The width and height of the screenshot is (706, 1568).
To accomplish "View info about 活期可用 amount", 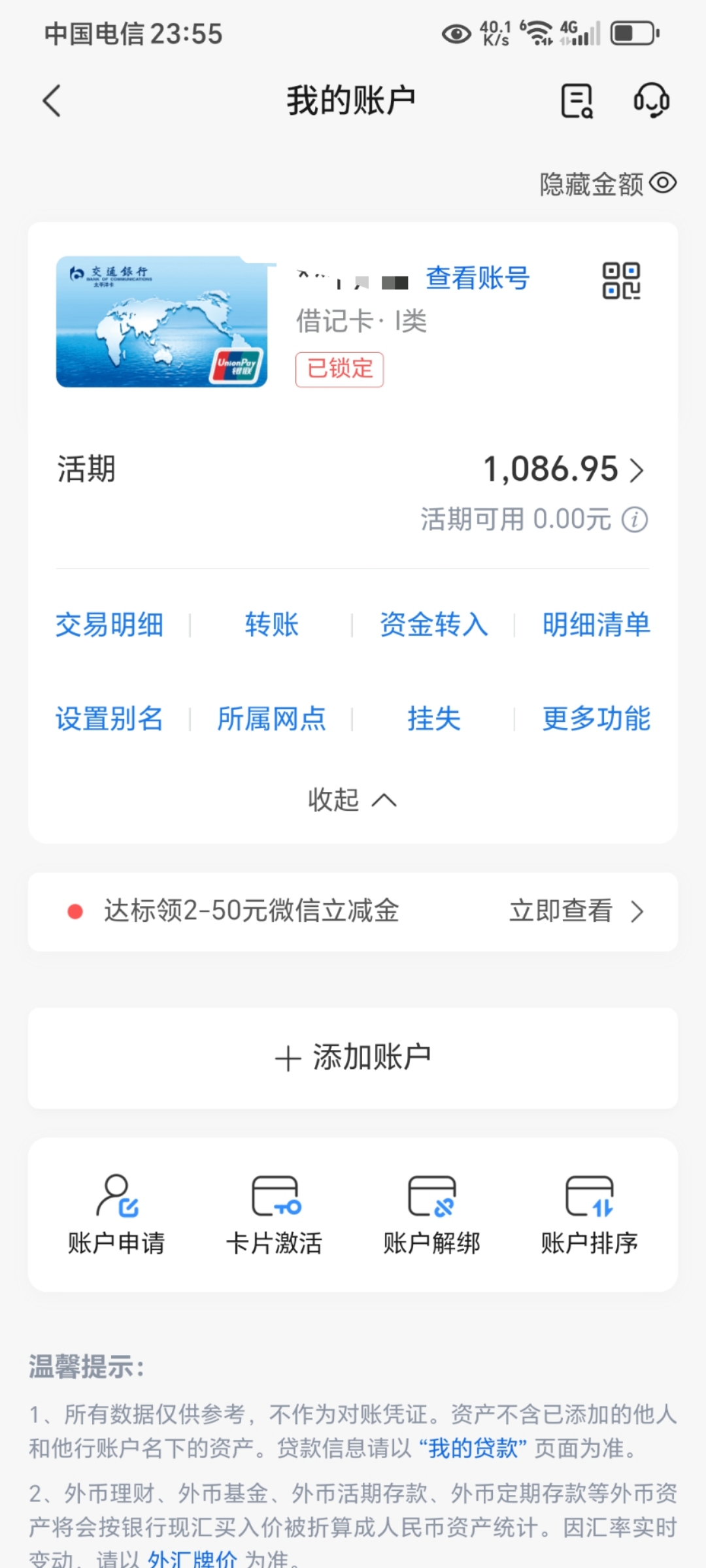I will [x=635, y=520].
